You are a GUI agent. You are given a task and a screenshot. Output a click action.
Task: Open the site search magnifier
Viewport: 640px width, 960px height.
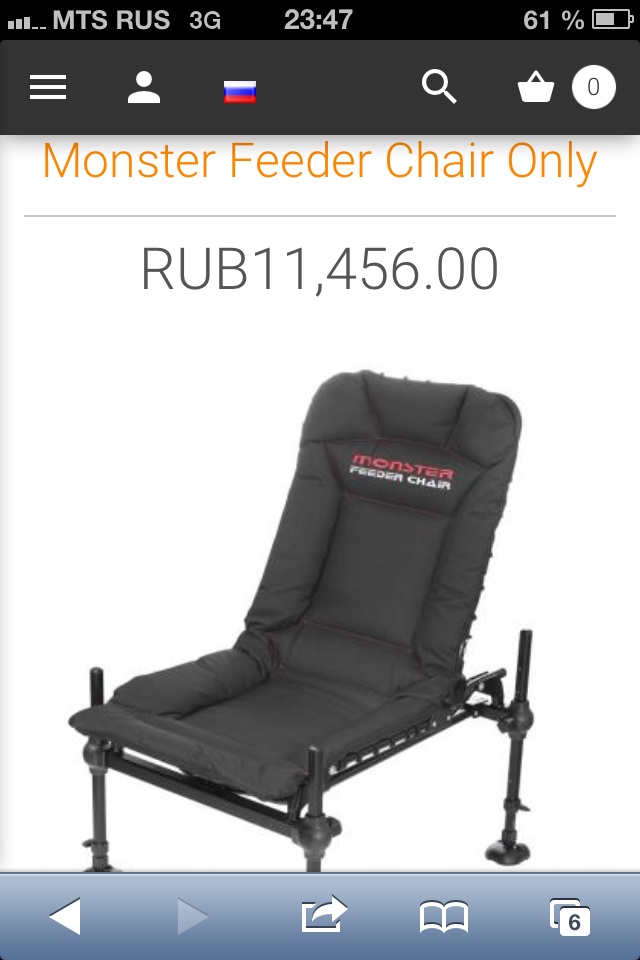(x=439, y=88)
